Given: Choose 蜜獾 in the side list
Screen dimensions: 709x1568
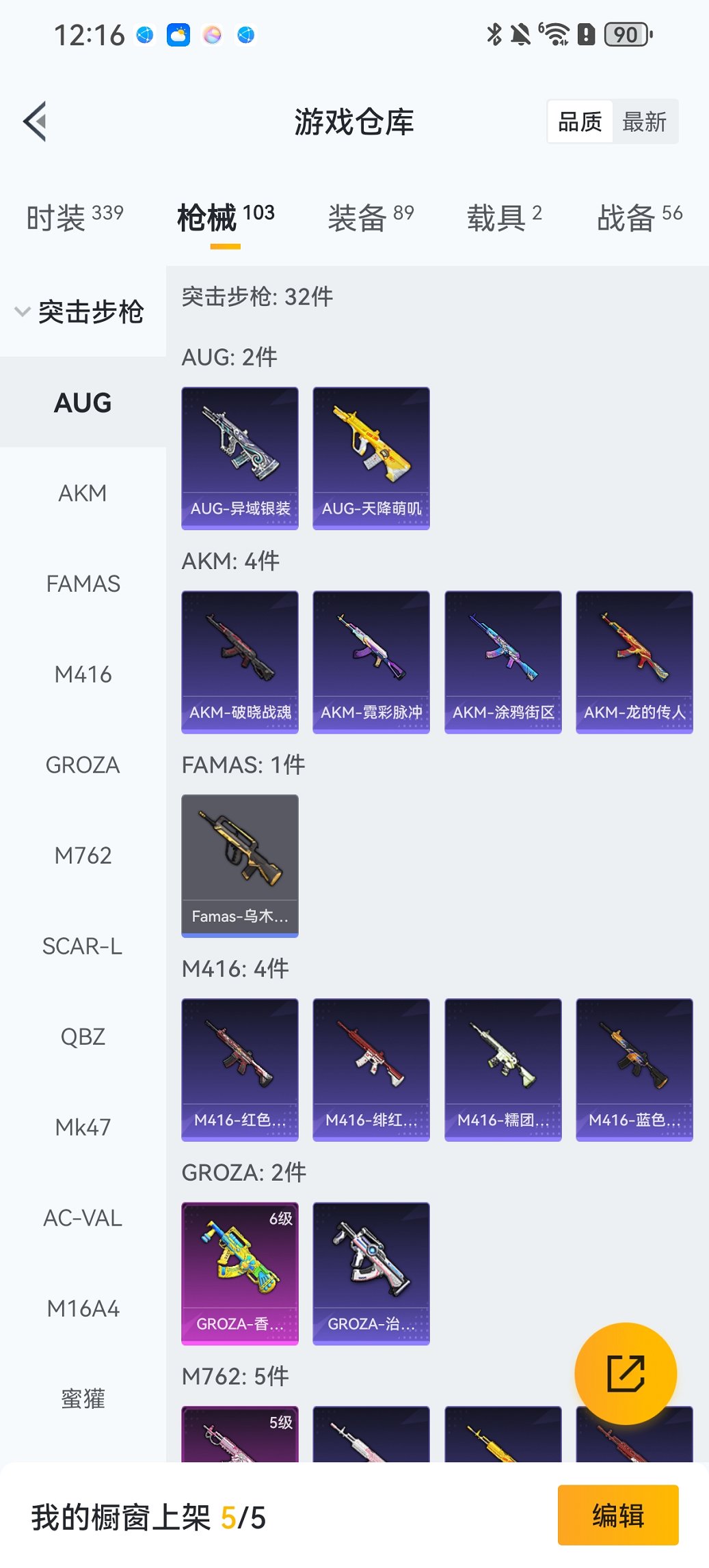Looking at the screenshot, I should 83,1399.
